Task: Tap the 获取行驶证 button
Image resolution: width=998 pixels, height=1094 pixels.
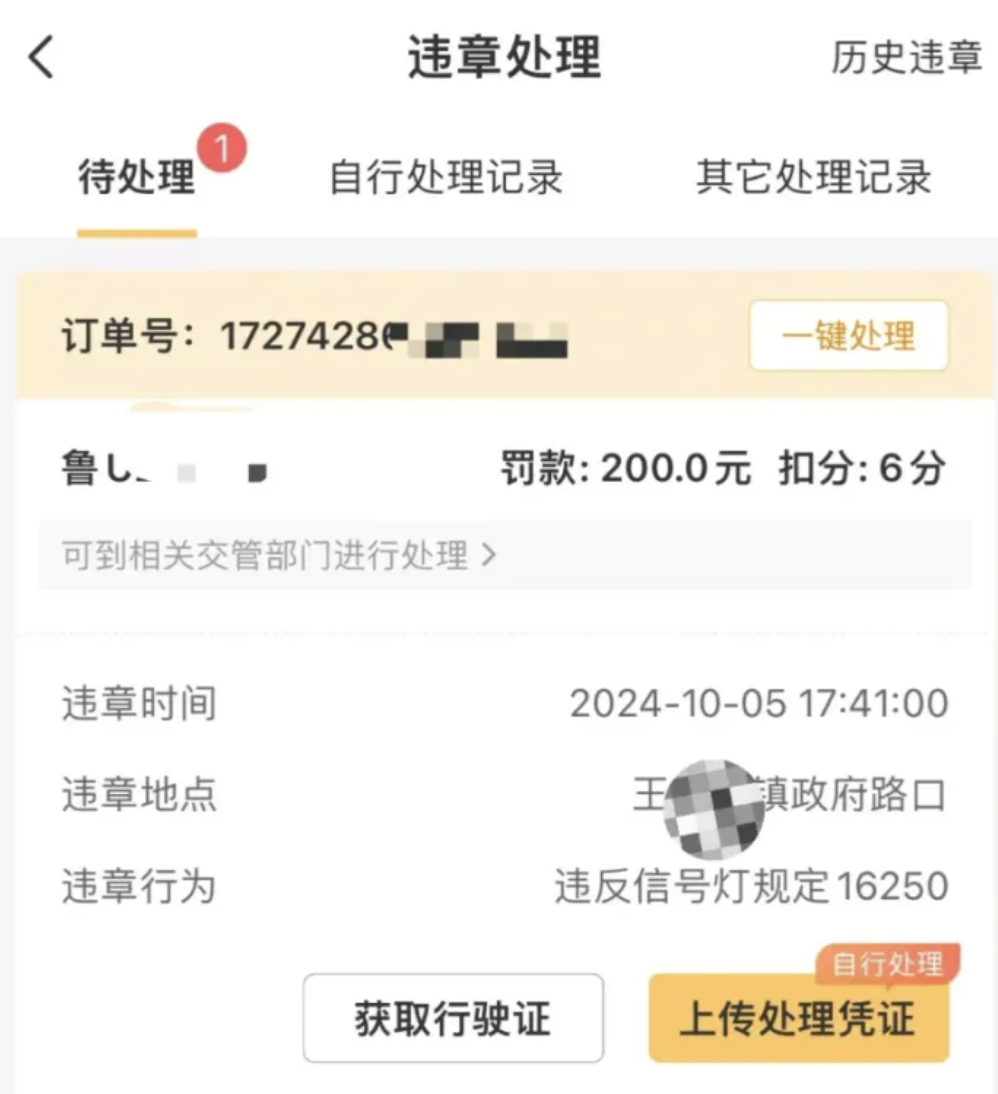Action: [453, 1018]
